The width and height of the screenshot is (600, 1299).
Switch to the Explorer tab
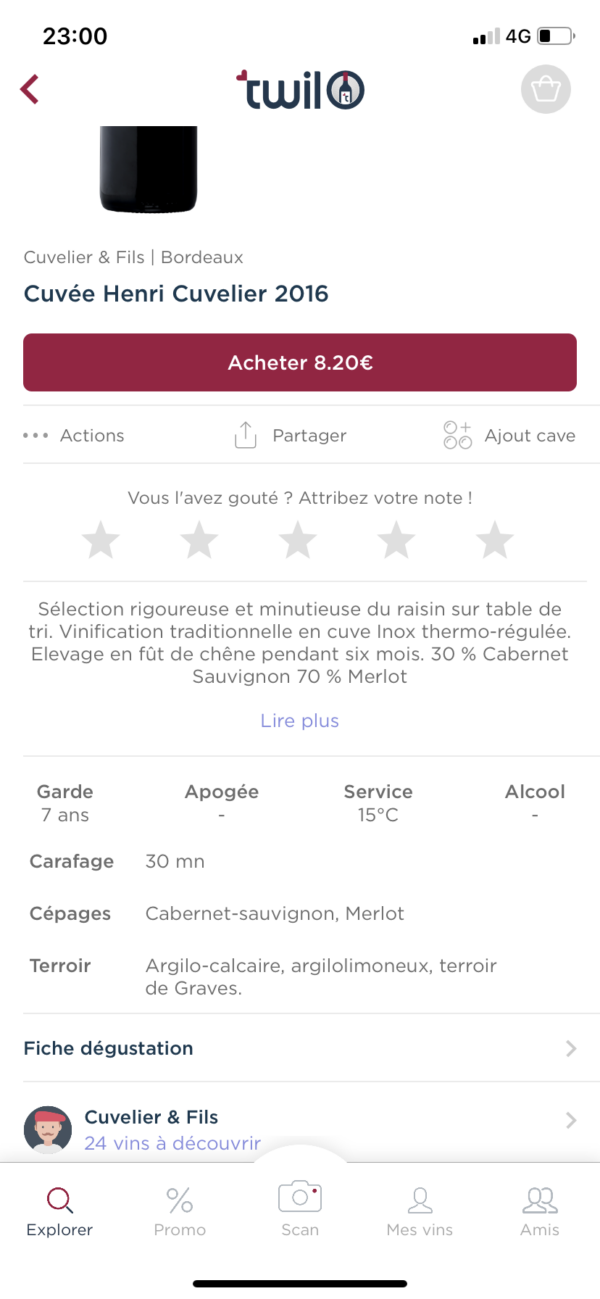tap(60, 1211)
